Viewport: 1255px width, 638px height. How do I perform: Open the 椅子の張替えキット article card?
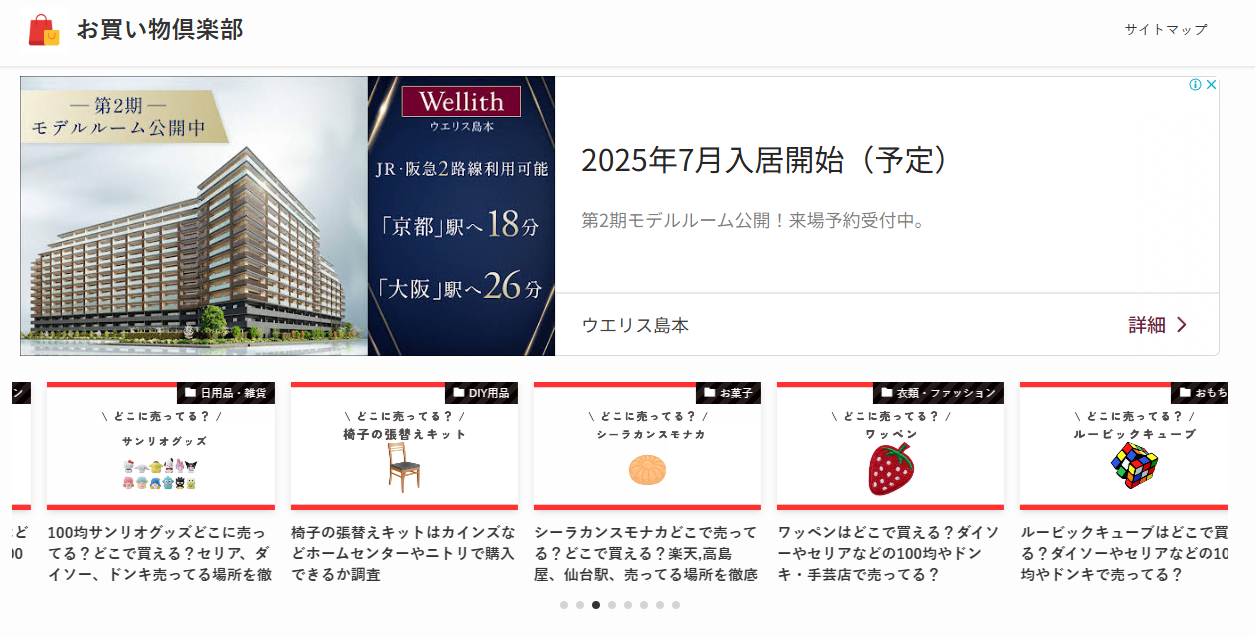(404, 552)
